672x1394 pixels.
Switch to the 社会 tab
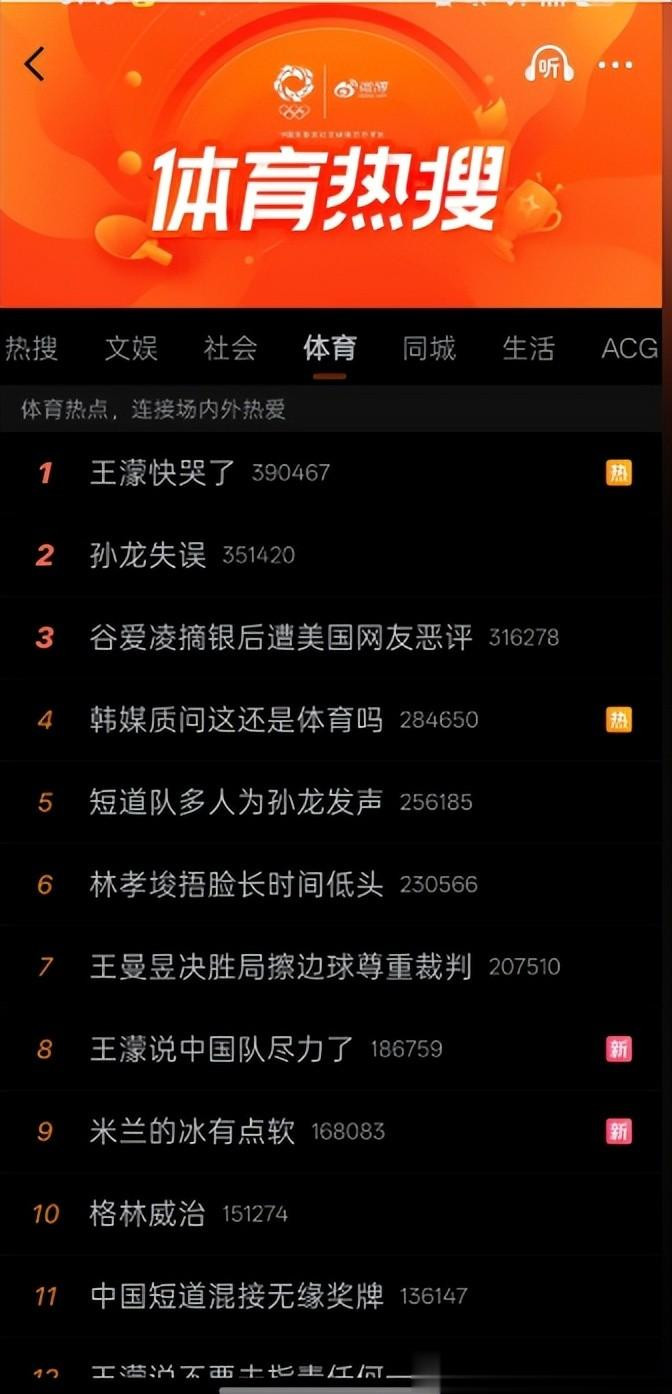[230, 348]
